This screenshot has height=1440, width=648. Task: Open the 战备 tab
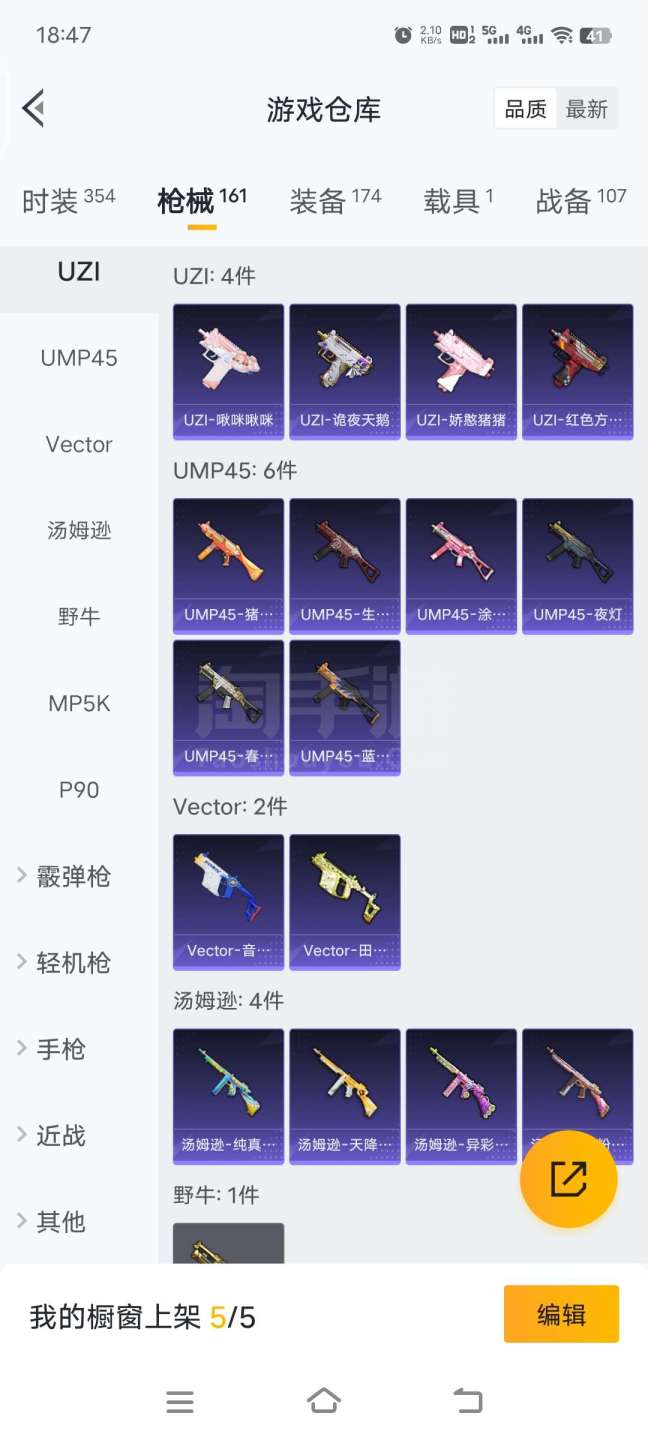580,200
